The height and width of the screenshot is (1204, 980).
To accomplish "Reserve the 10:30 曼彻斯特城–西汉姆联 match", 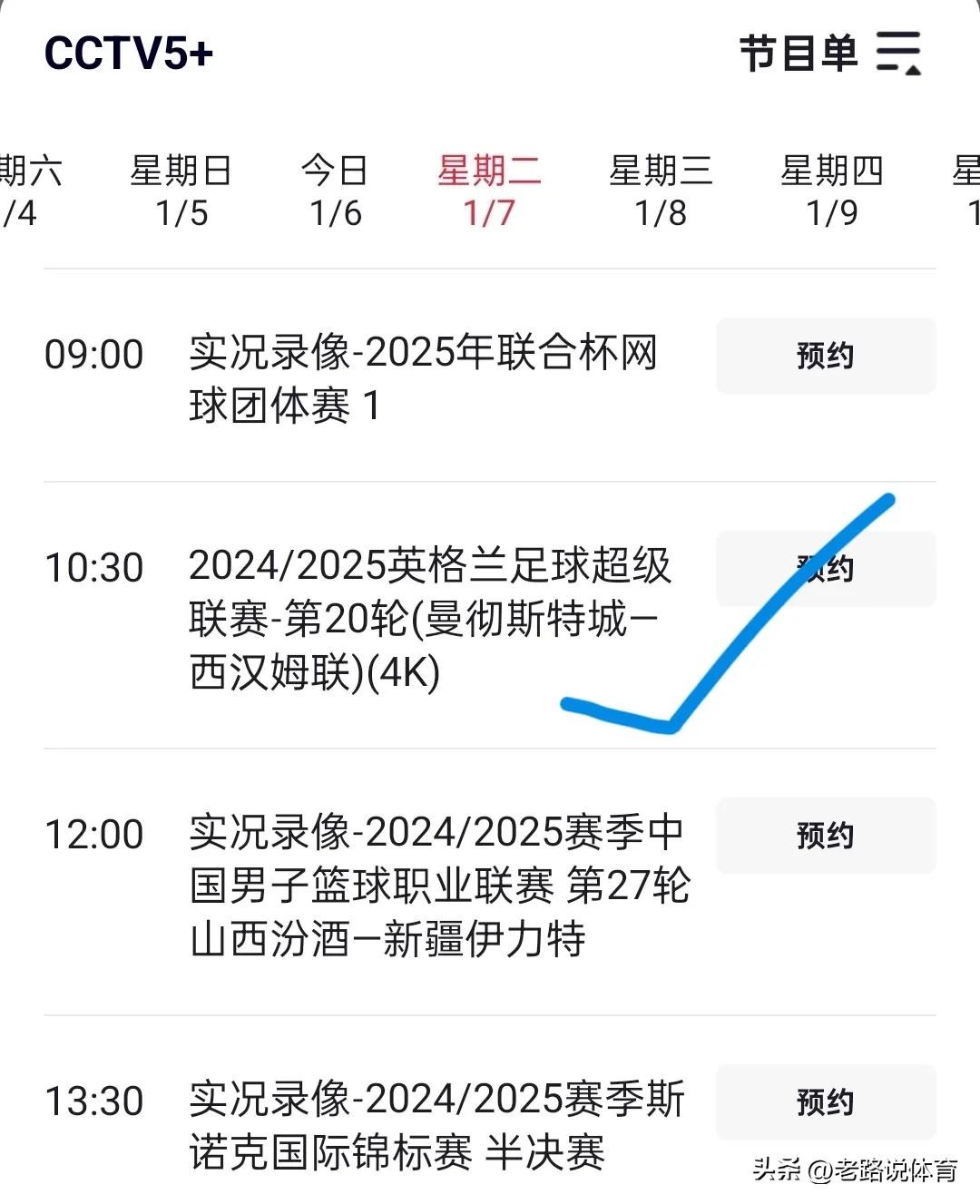I will tap(825, 569).
